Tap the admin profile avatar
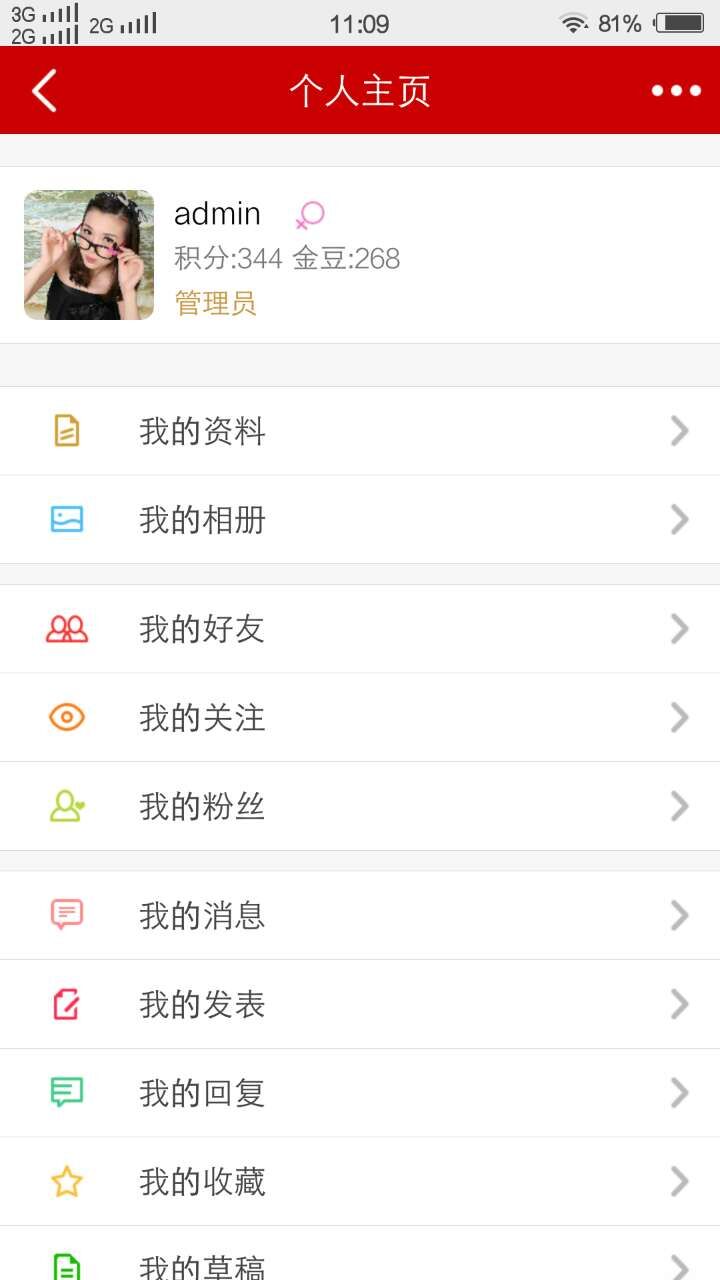The image size is (720, 1280). [x=89, y=255]
